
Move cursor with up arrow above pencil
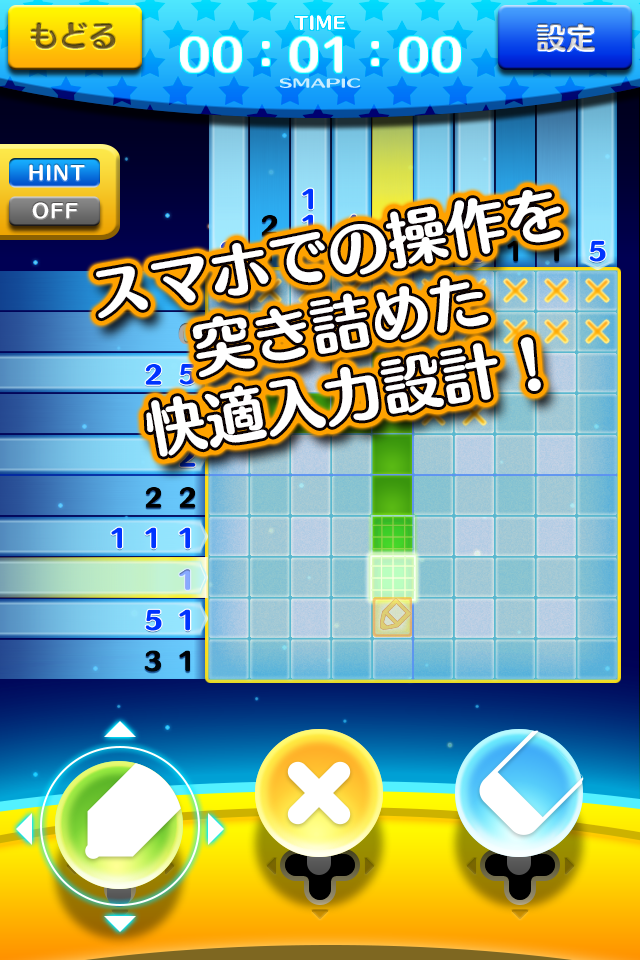pyautogui.click(x=120, y=729)
